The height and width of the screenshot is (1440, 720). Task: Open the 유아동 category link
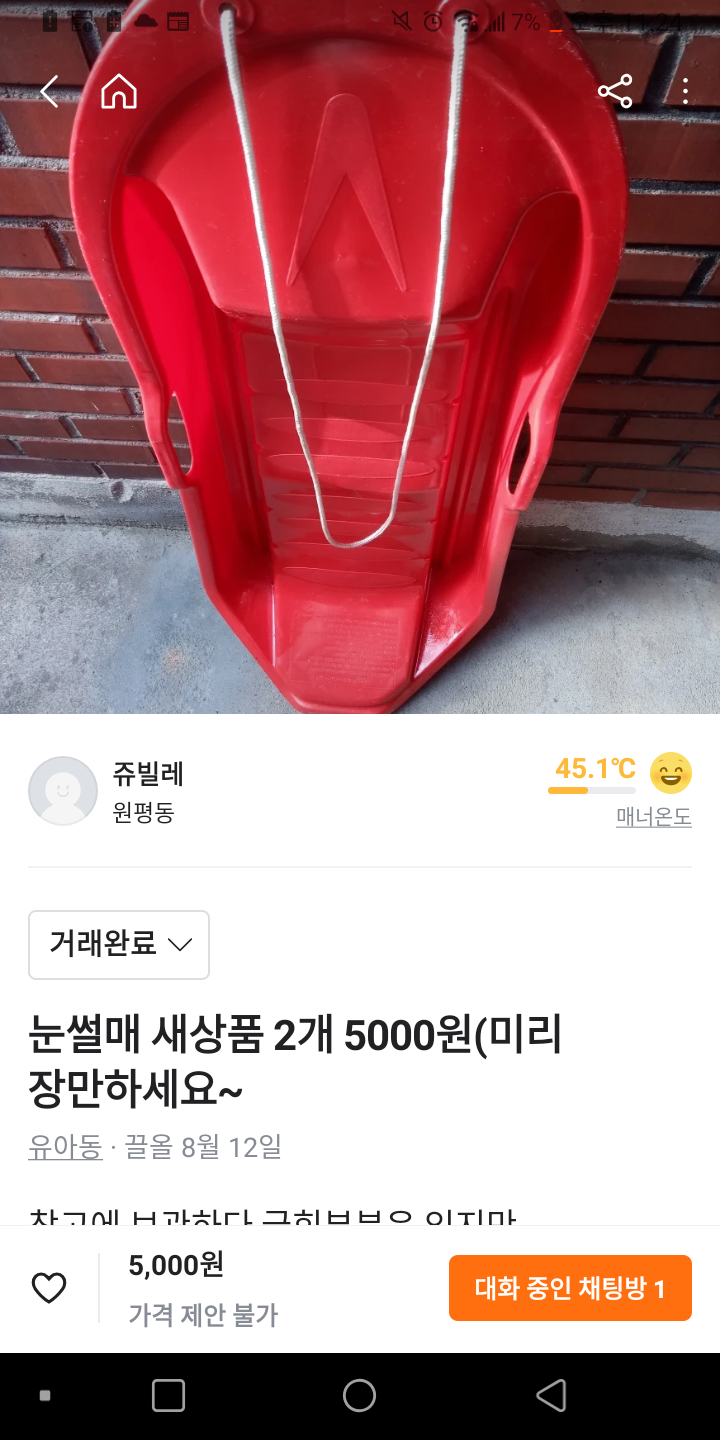click(65, 1147)
